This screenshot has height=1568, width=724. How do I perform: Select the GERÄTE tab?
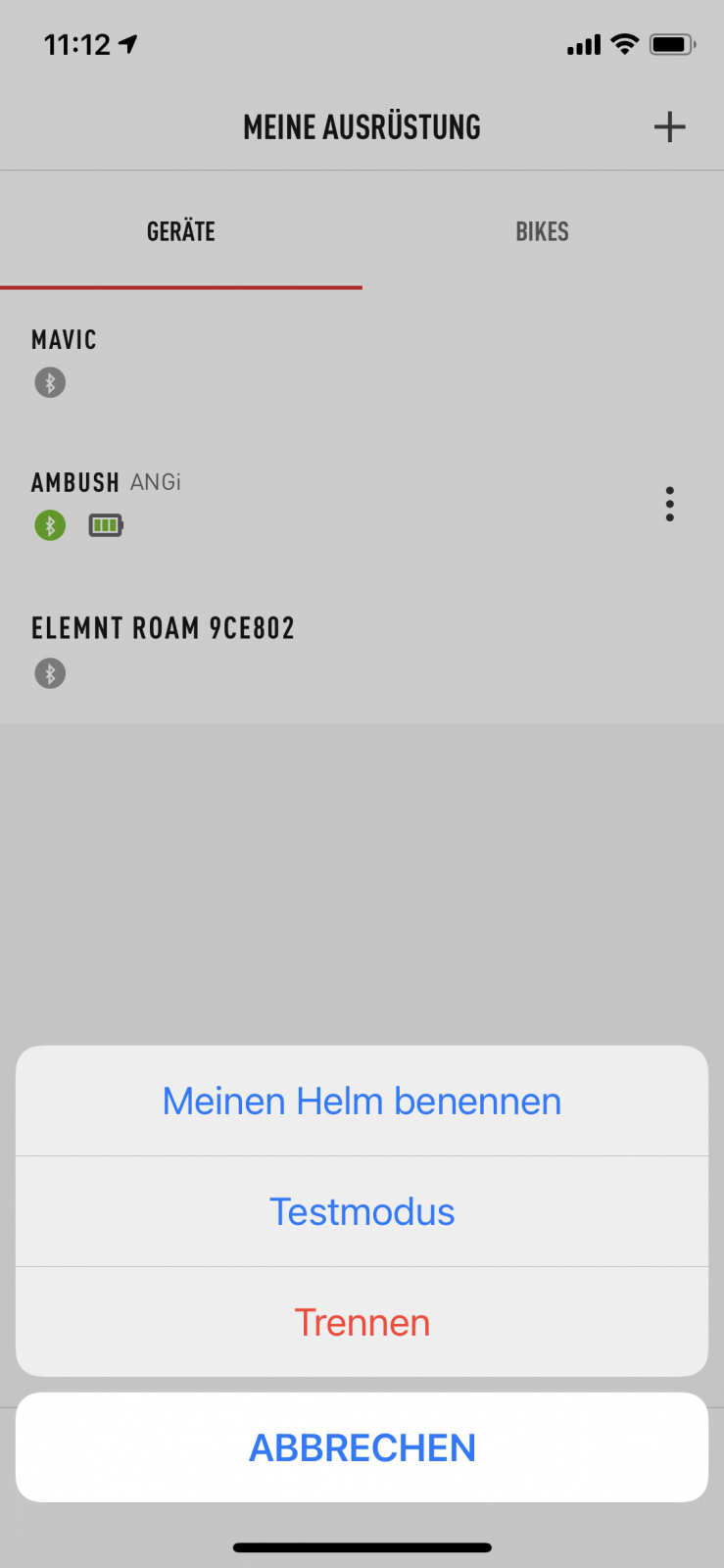[x=180, y=231]
